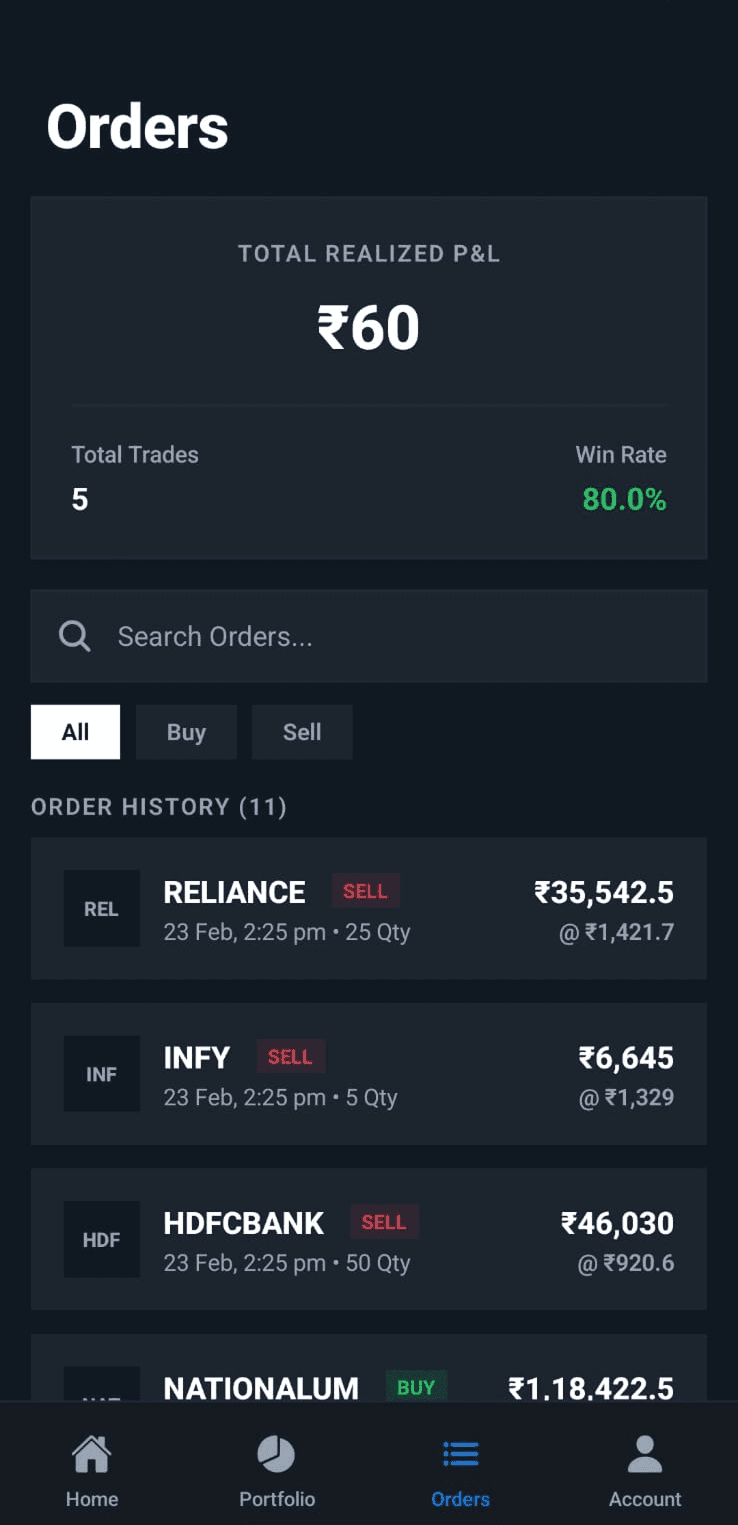This screenshot has height=1525, width=738.
Task: Expand the RELIANCE order entry
Action: pyautogui.click(x=369, y=908)
